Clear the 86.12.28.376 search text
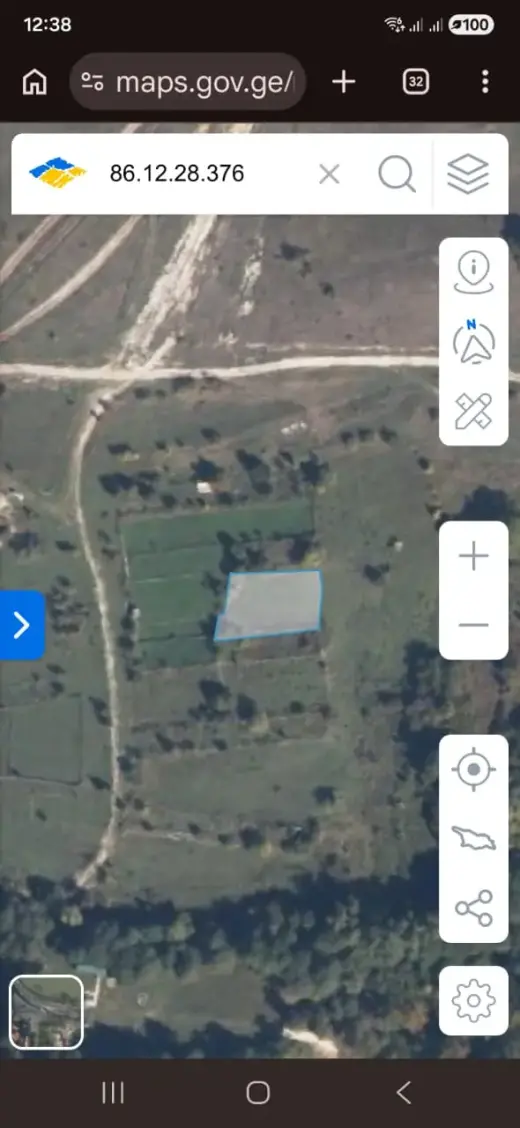Viewport: 520px width, 1128px height. (329, 174)
